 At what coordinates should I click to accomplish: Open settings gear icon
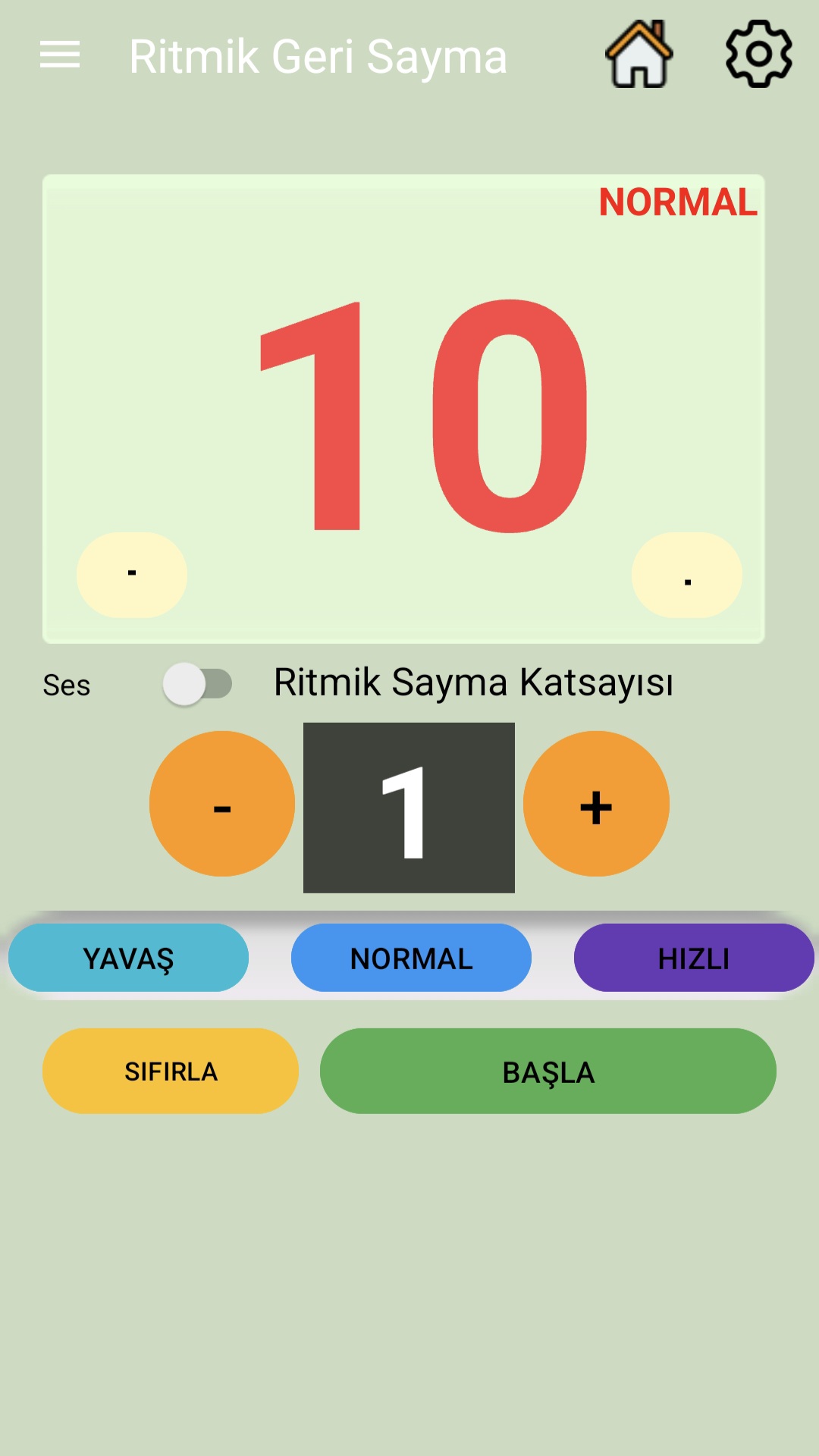758,55
